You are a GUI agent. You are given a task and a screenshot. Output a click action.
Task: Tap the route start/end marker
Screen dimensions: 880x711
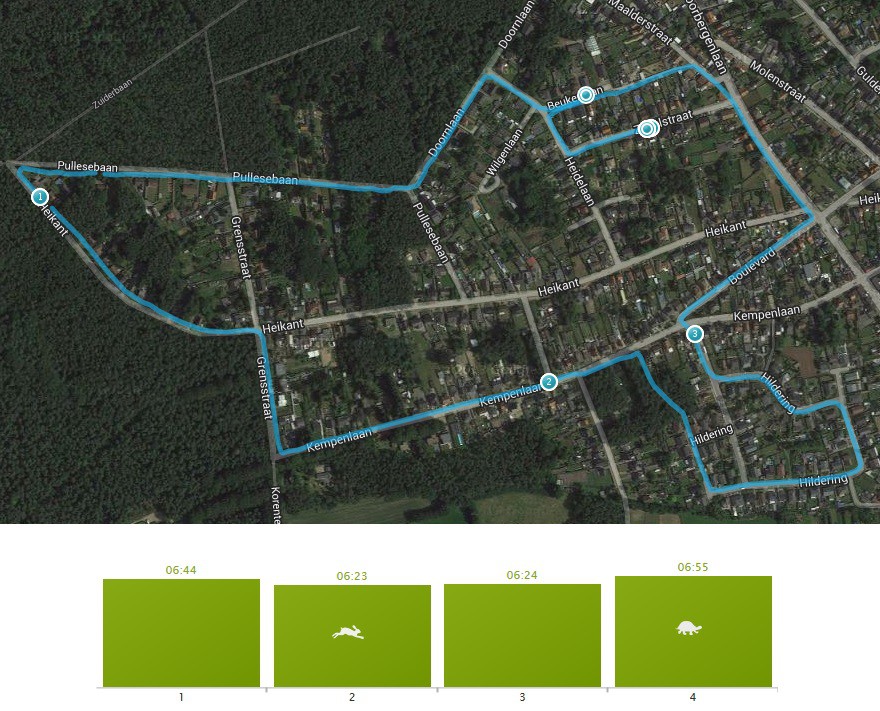pos(648,128)
